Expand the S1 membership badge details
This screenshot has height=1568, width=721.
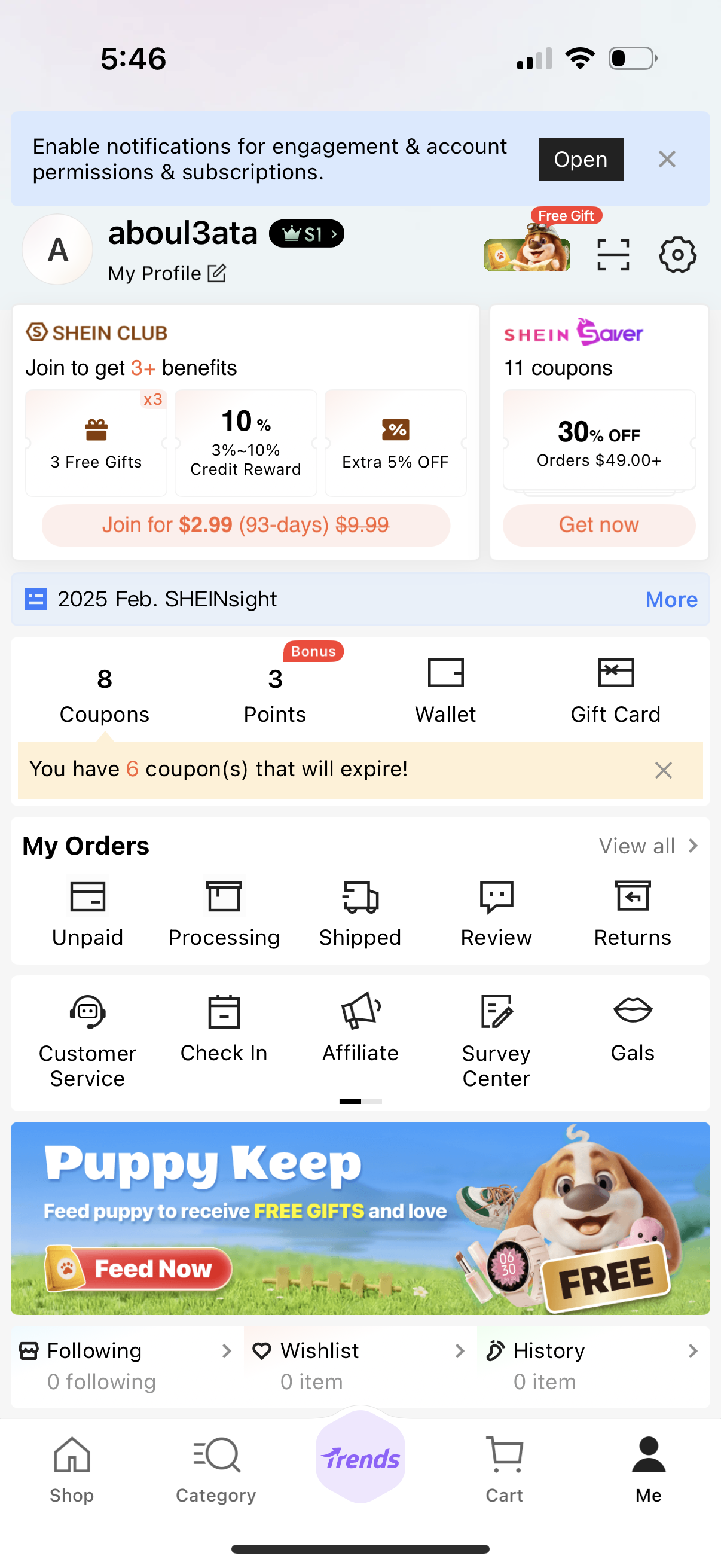[x=306, y=233]
